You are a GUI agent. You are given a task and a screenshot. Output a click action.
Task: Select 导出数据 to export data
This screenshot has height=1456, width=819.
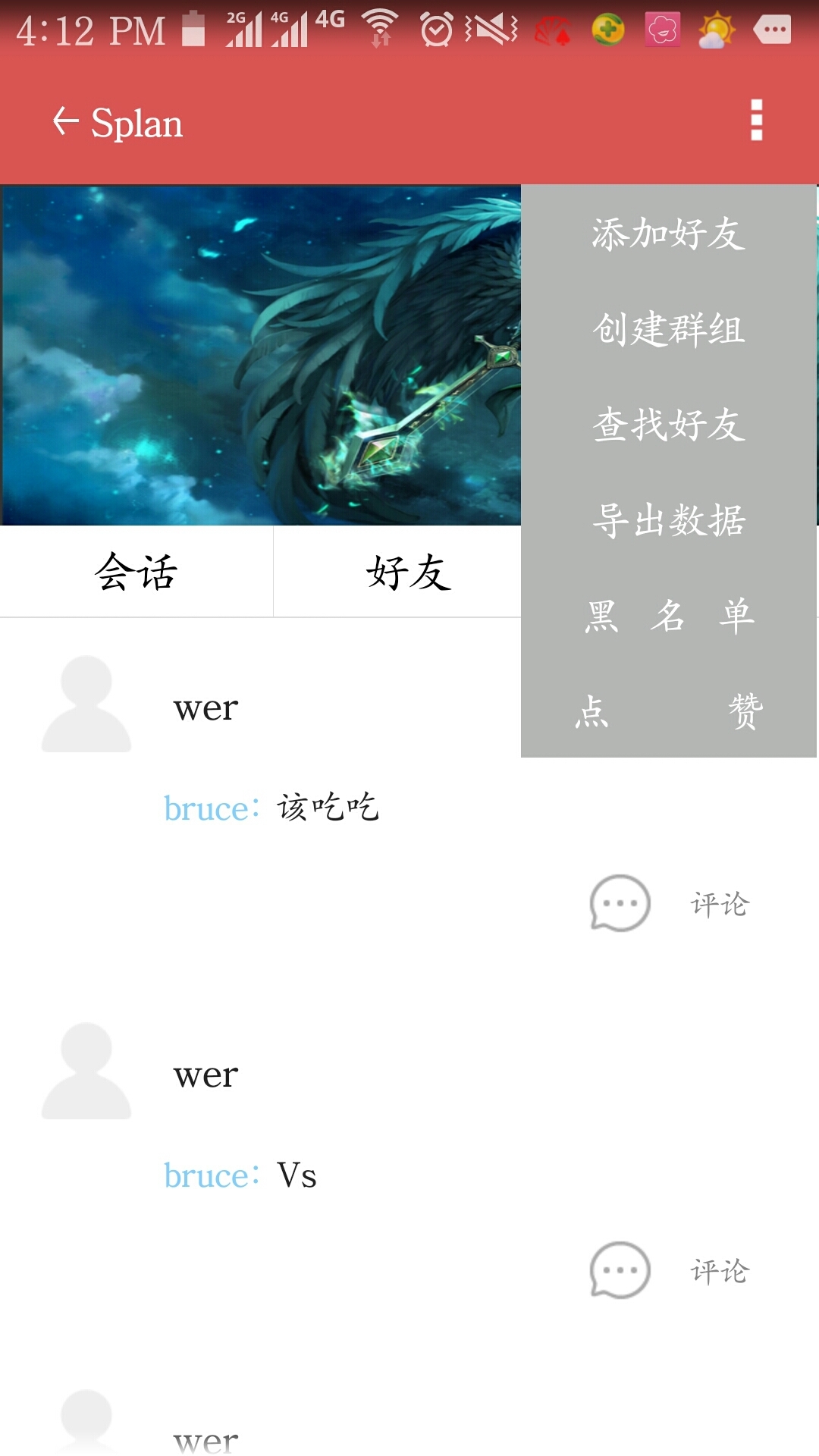(668, 520)
